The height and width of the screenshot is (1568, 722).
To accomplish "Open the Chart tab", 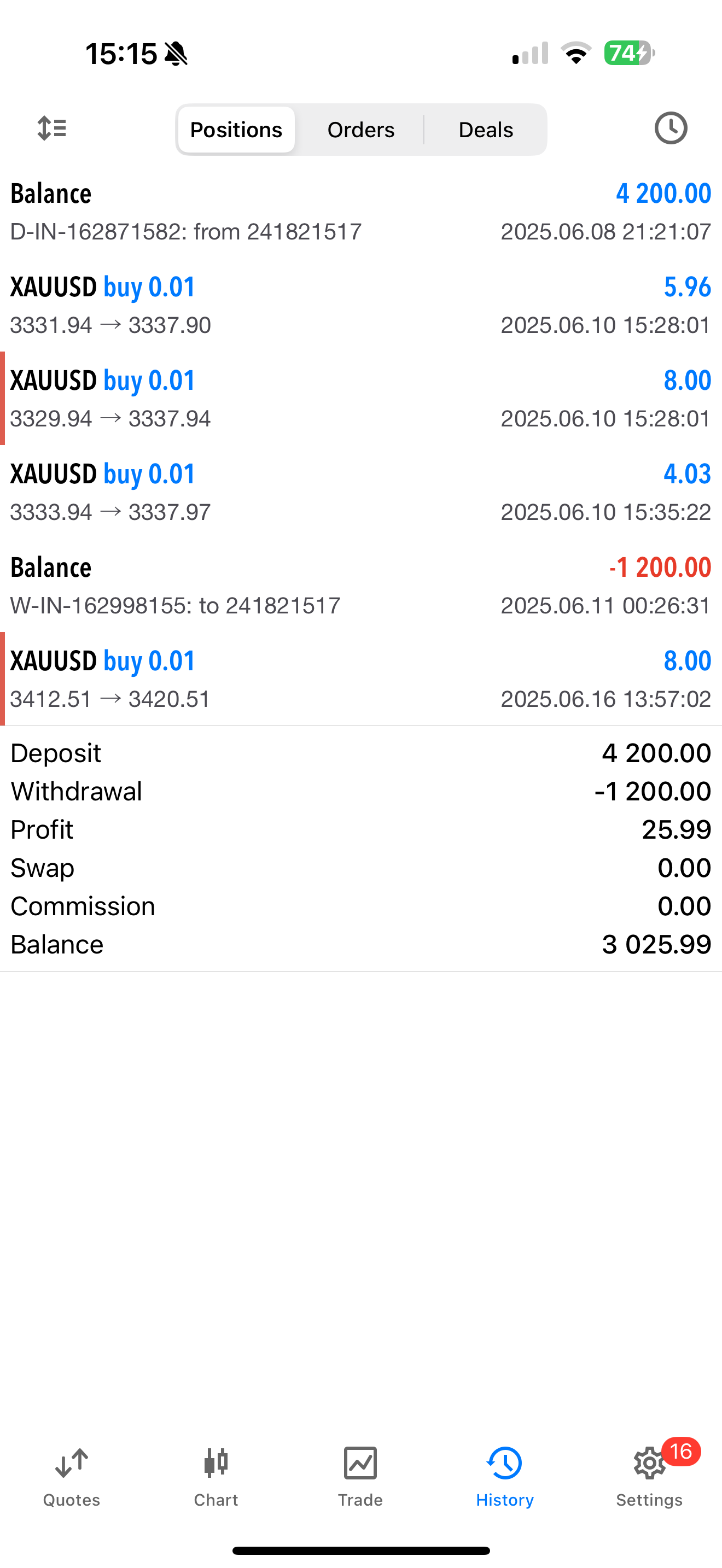I will tap(216, 1477).
